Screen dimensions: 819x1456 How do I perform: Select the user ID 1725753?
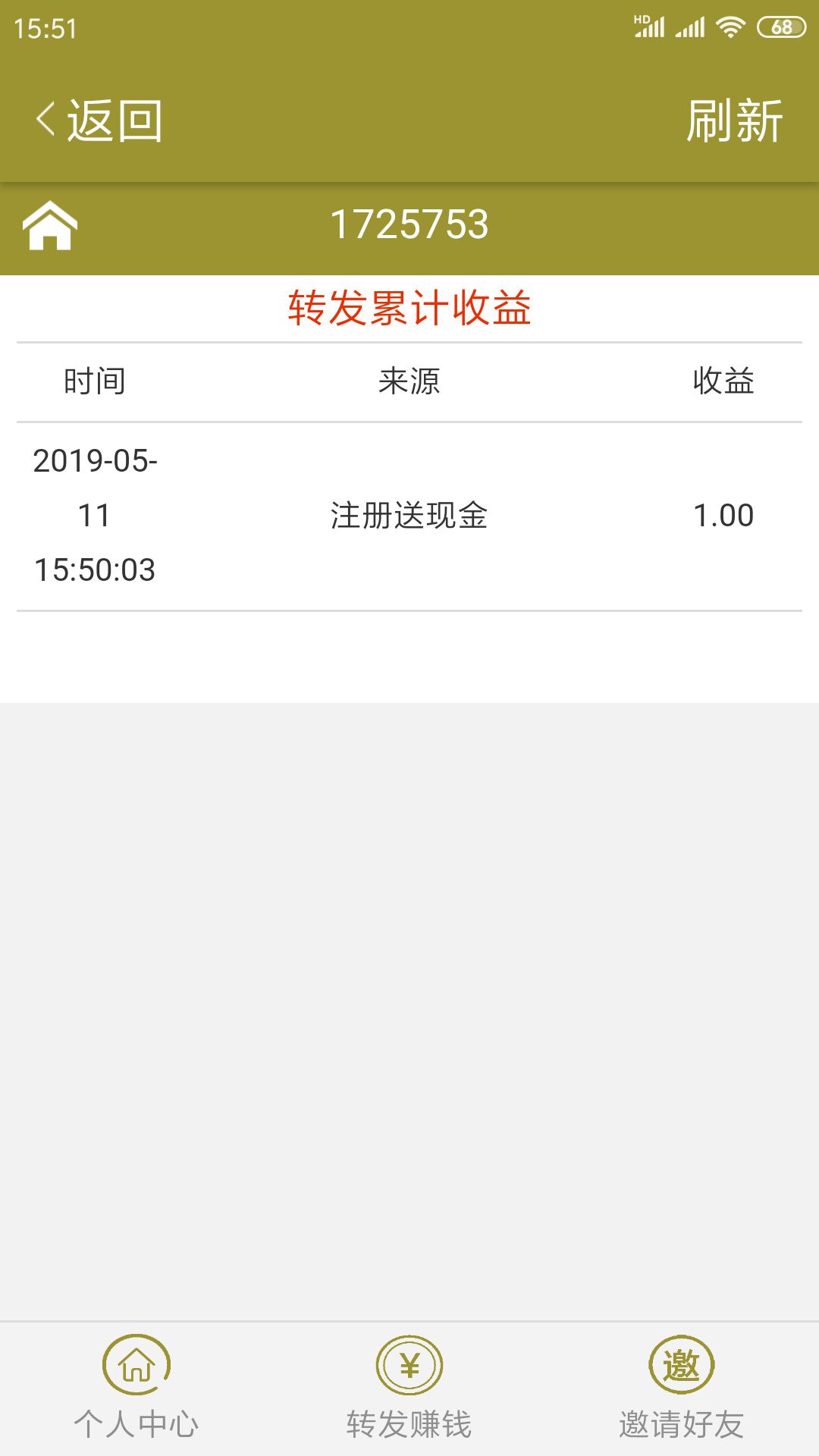click(409, 224)
